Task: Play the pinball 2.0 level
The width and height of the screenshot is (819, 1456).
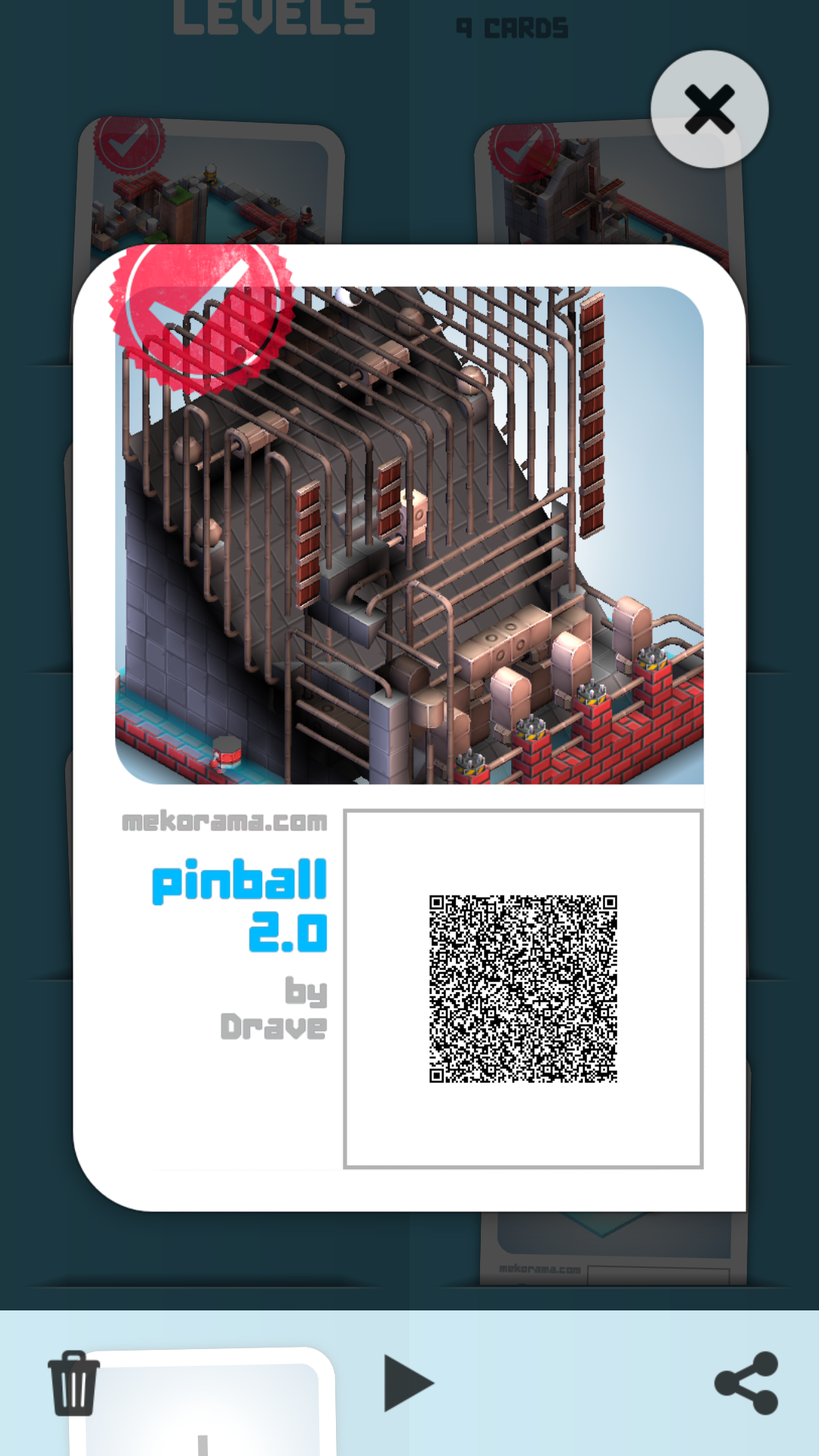Action: (x=407, y=1383)
